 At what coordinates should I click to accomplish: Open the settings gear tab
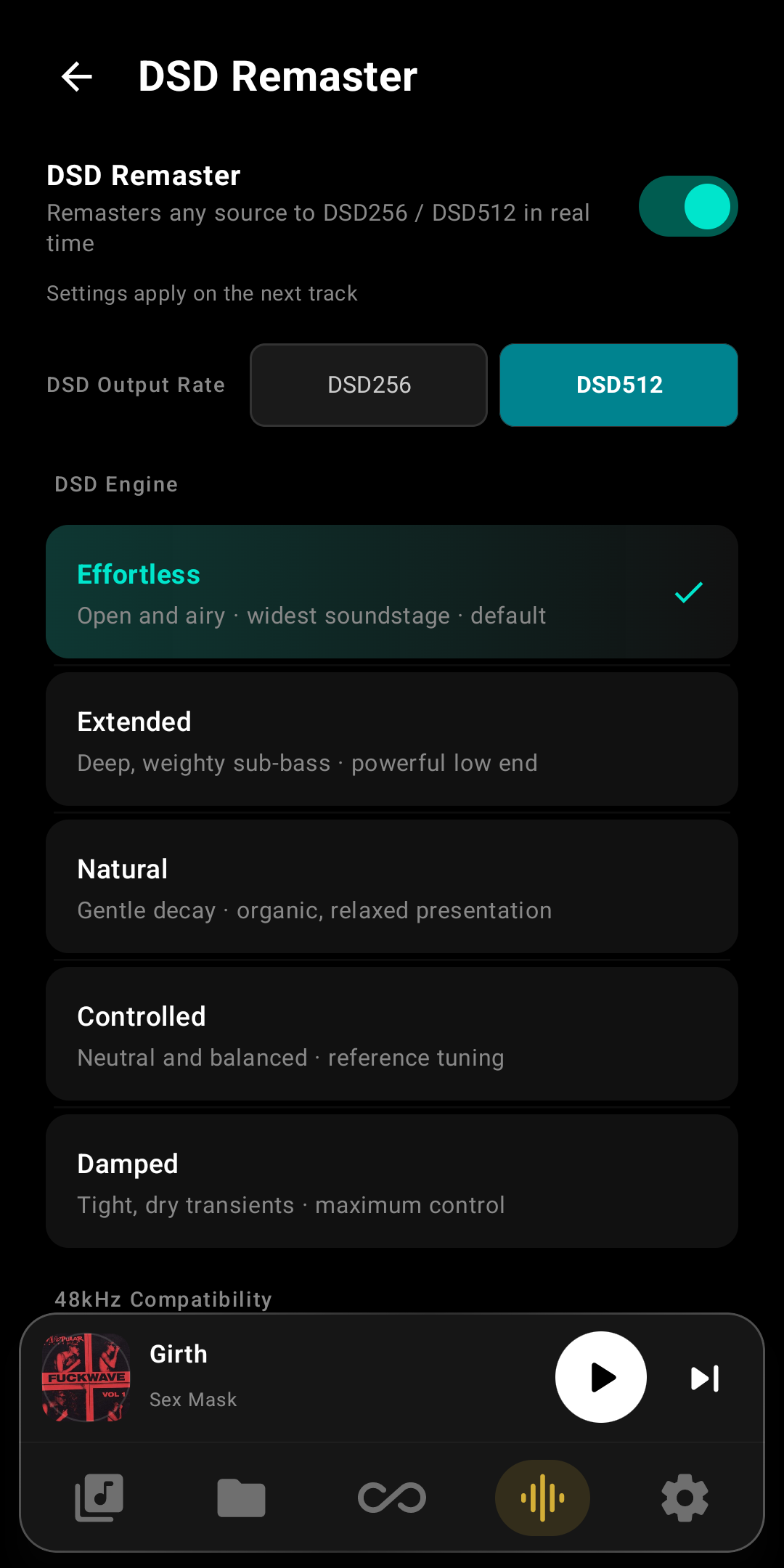(x=685, y=1498)
